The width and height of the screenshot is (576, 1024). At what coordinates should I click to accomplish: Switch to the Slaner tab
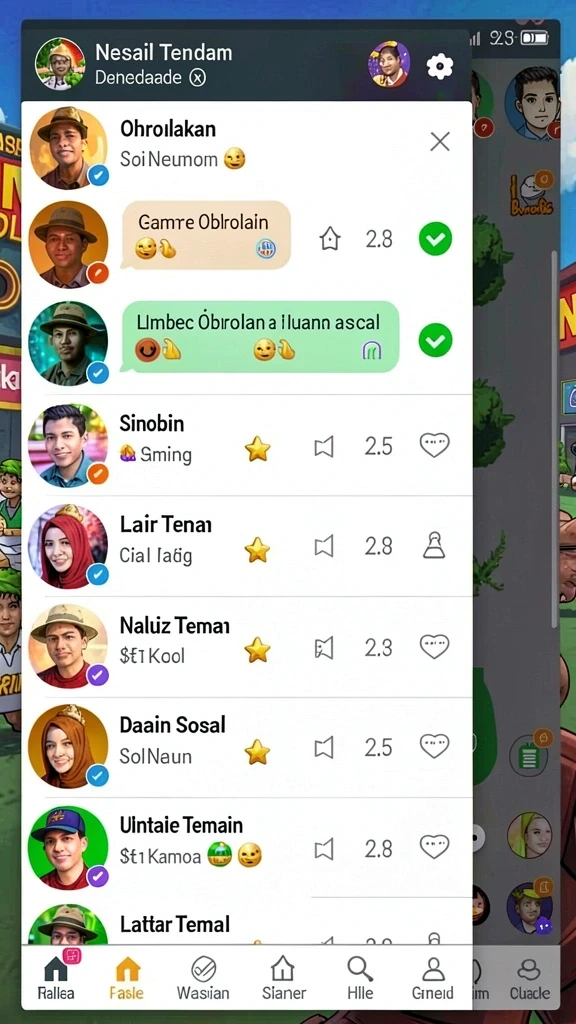click(283, 977)
